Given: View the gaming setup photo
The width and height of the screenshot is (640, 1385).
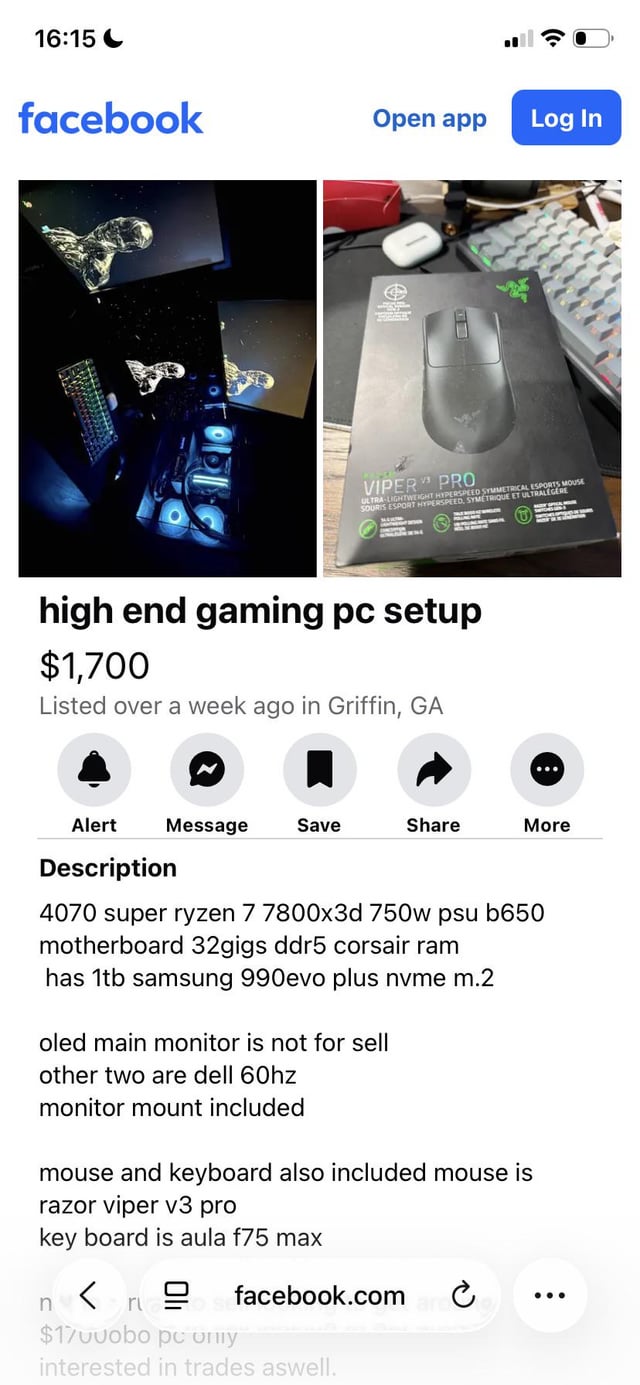Looking at the screenshot, I should coord(168,378).
